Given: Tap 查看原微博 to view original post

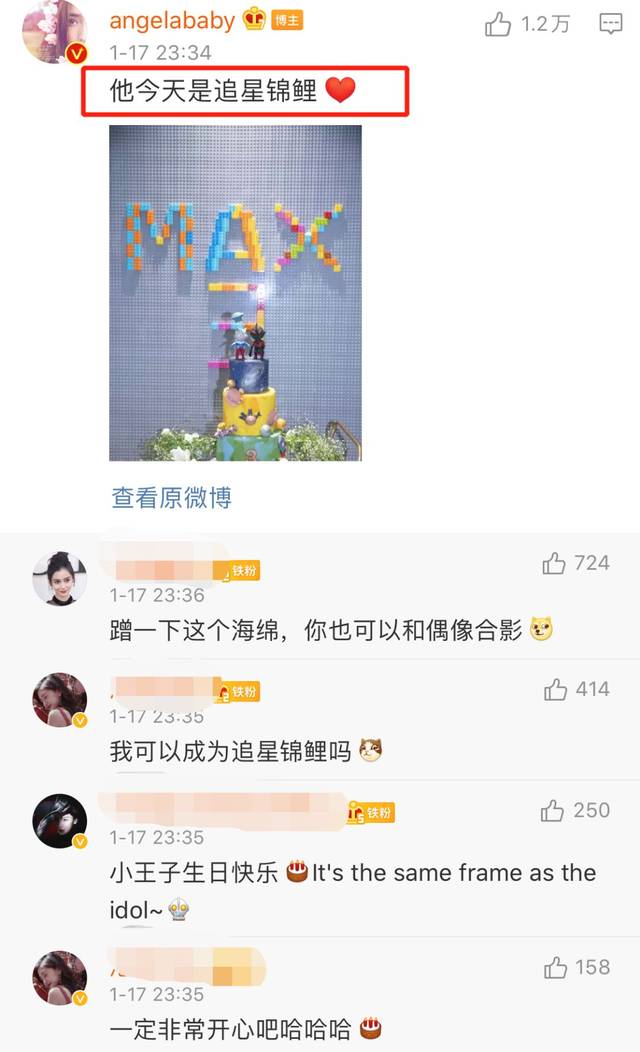Looking at the screenshot, I should pos(171,497).
